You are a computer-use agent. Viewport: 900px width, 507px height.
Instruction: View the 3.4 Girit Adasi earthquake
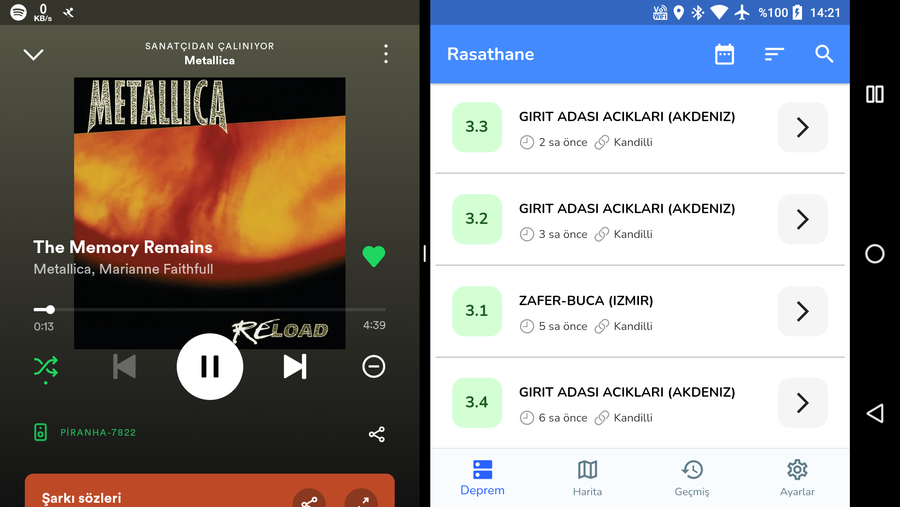click(x=802, y=403)
